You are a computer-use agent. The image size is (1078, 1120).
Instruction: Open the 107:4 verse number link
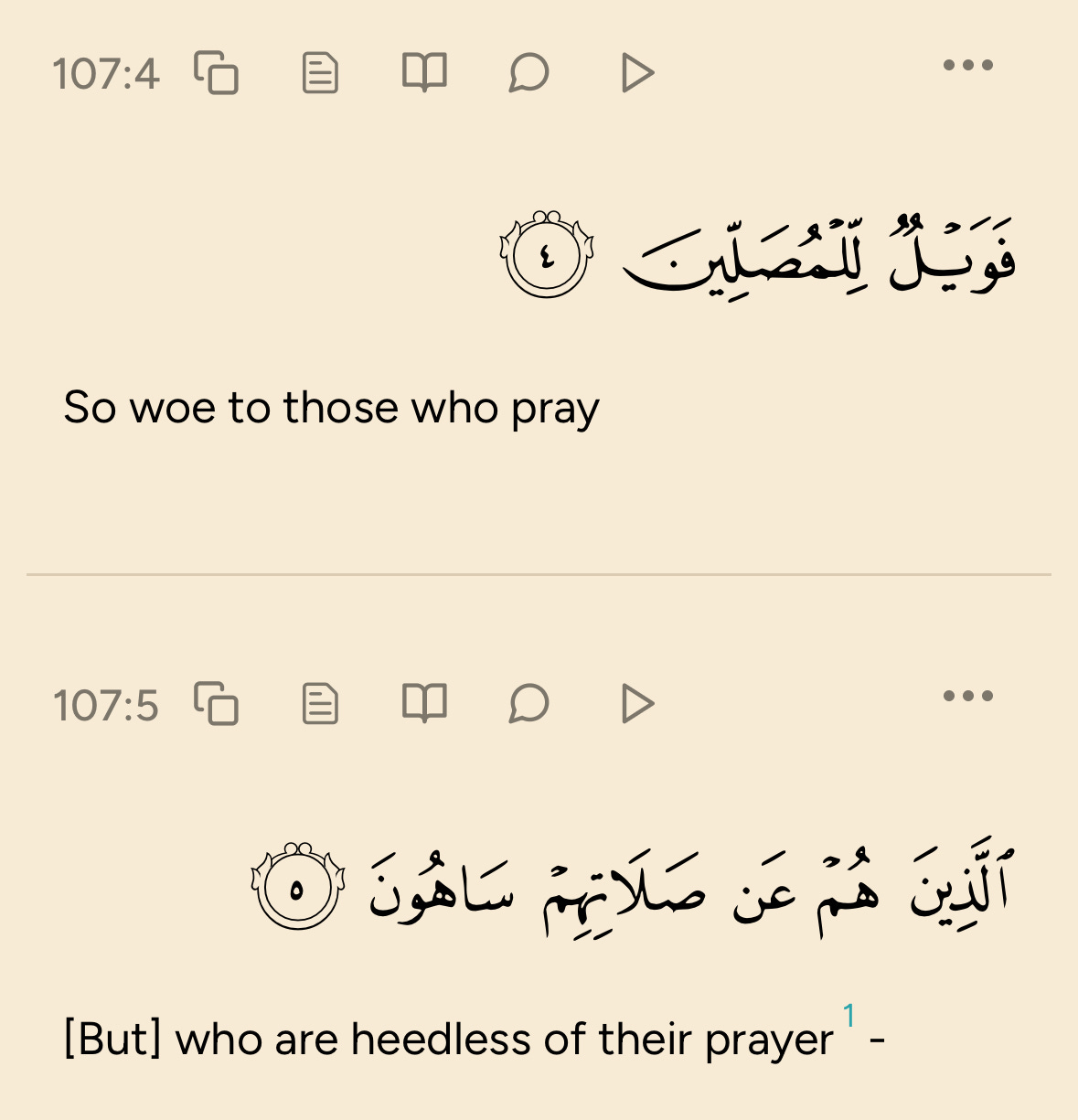pyautogui.click(x=106, y=74)
